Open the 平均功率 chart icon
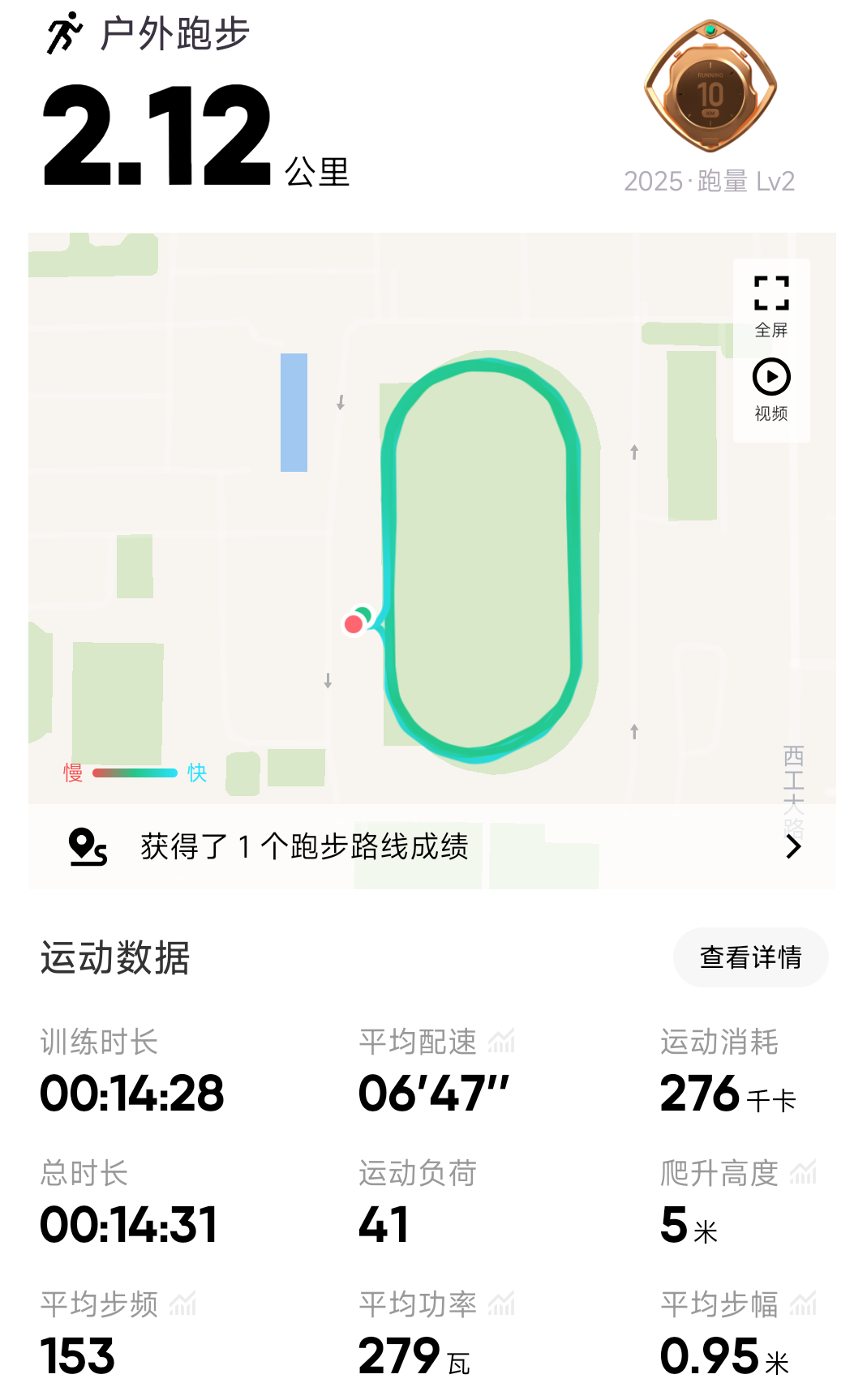 click(x=502, y=1304)
